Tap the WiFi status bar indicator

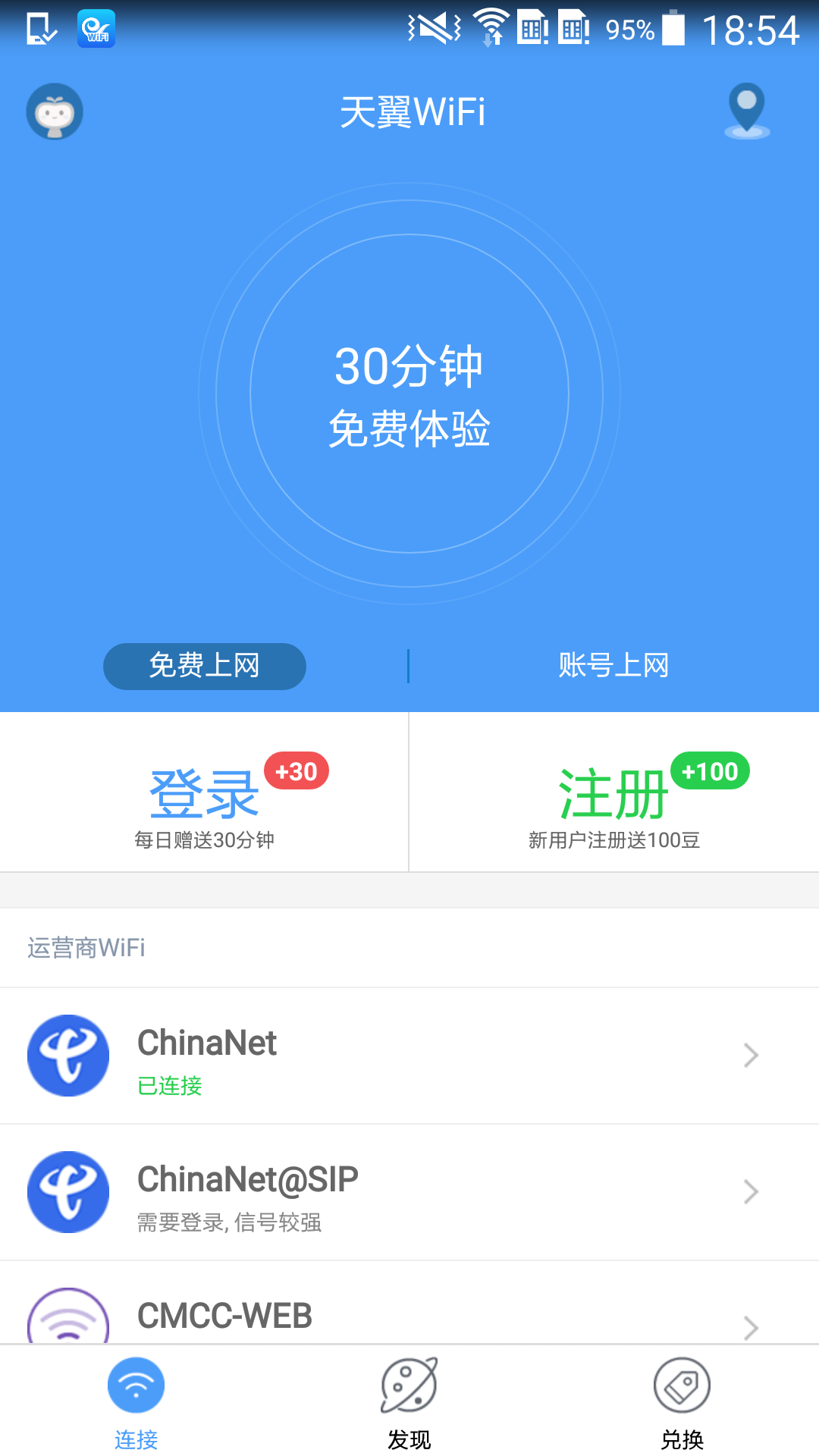click(x=492, y=25)
